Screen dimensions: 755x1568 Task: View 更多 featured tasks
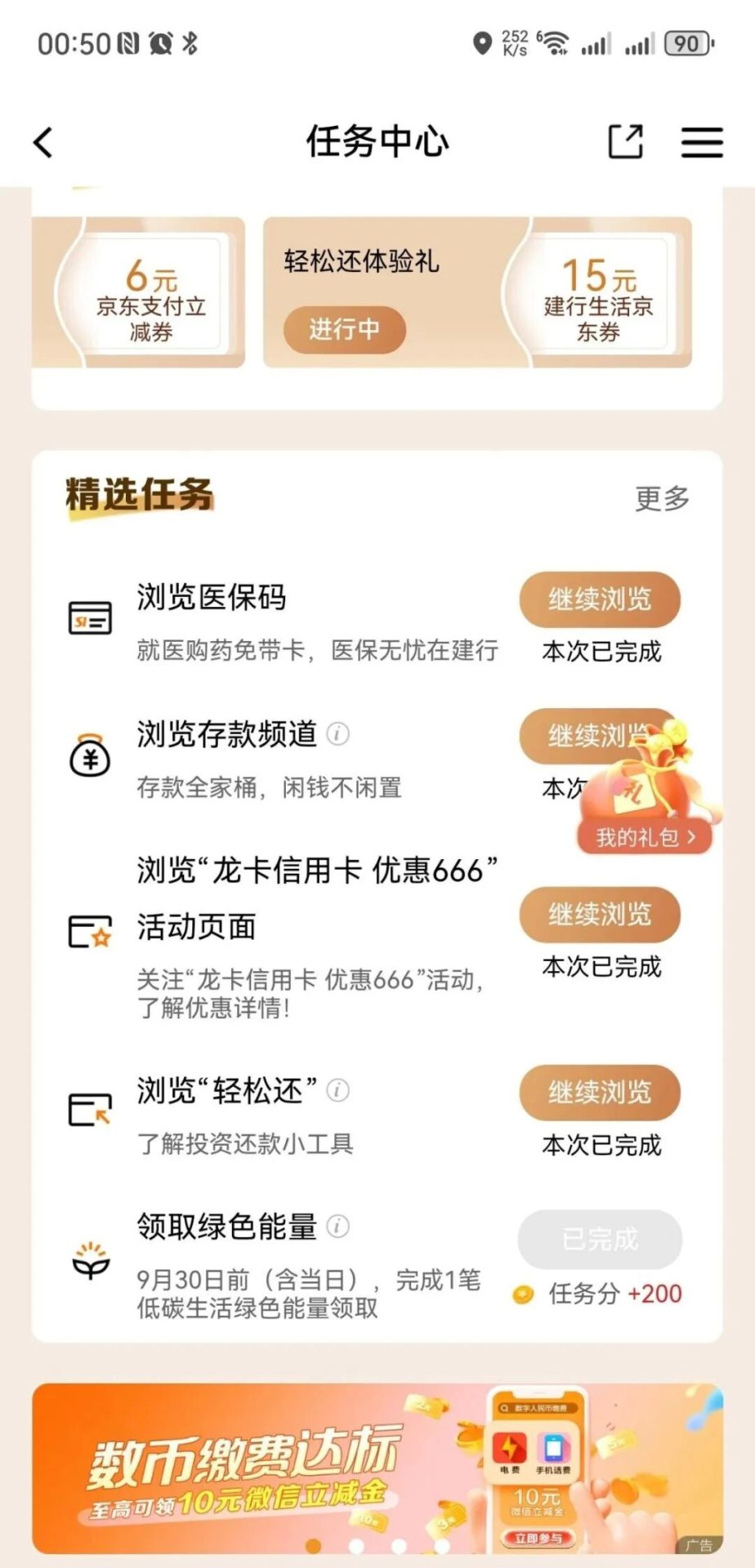(x=662, y=498)
